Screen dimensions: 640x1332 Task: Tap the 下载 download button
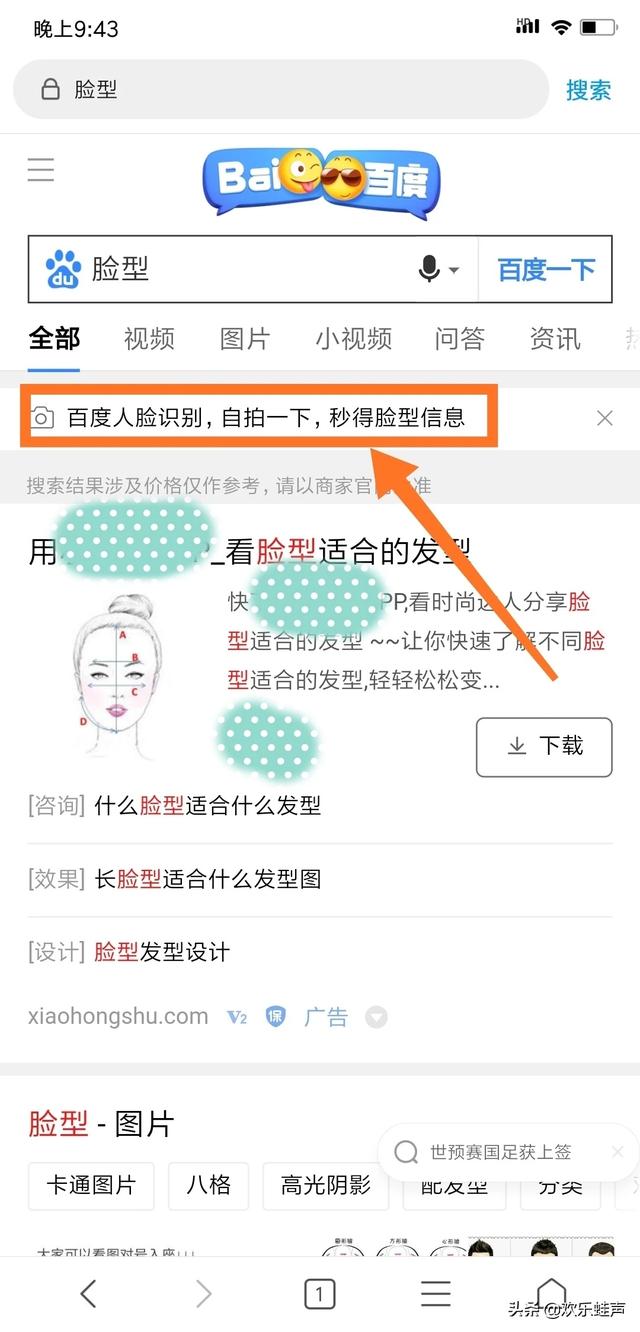(544, 746)
